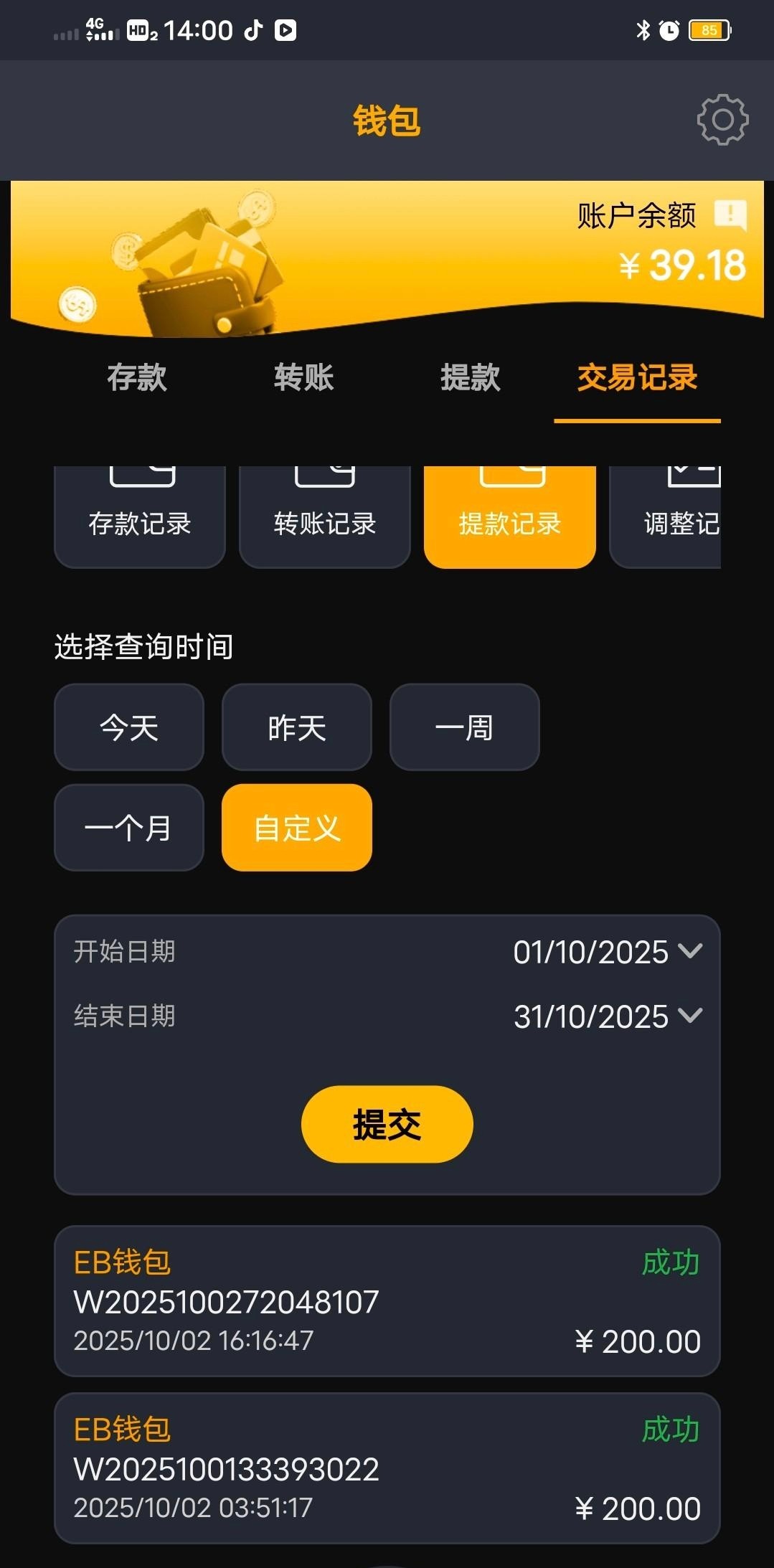Switch to the 转账 tab
The height and width of the screenshot is (1568, 774).
point(303,377)
